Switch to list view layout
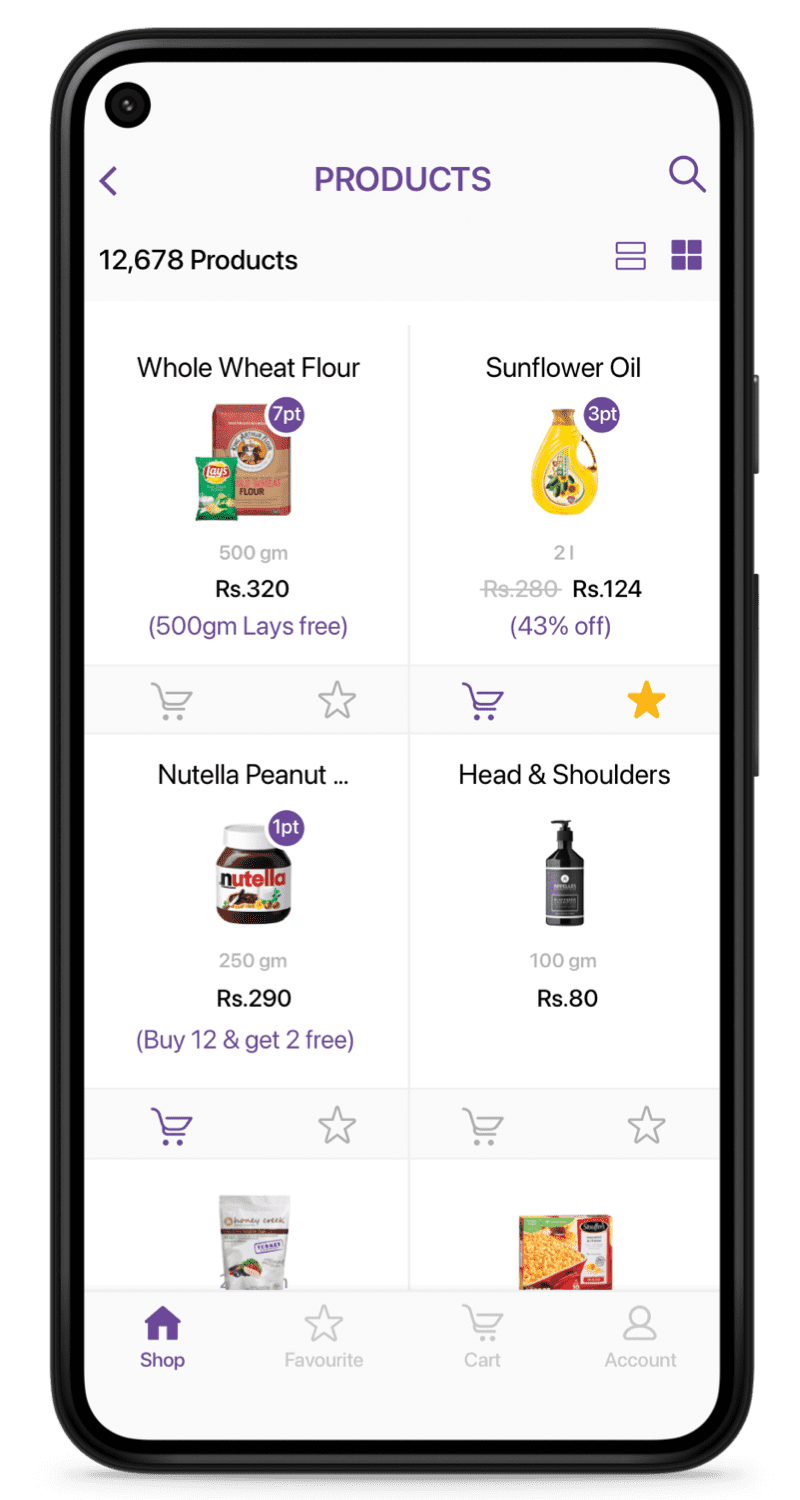Screen dimensions: 800x1500 630,256
